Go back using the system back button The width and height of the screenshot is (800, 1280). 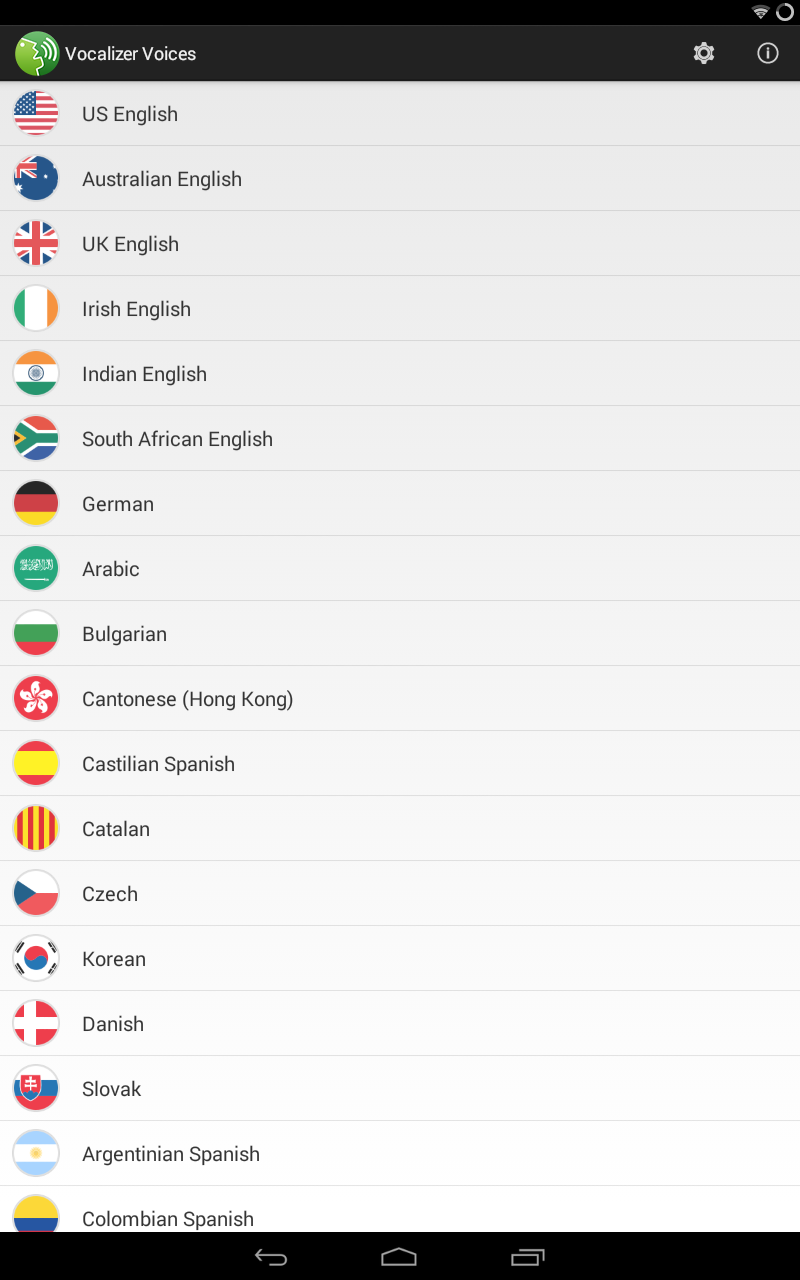coord(271,1257)
